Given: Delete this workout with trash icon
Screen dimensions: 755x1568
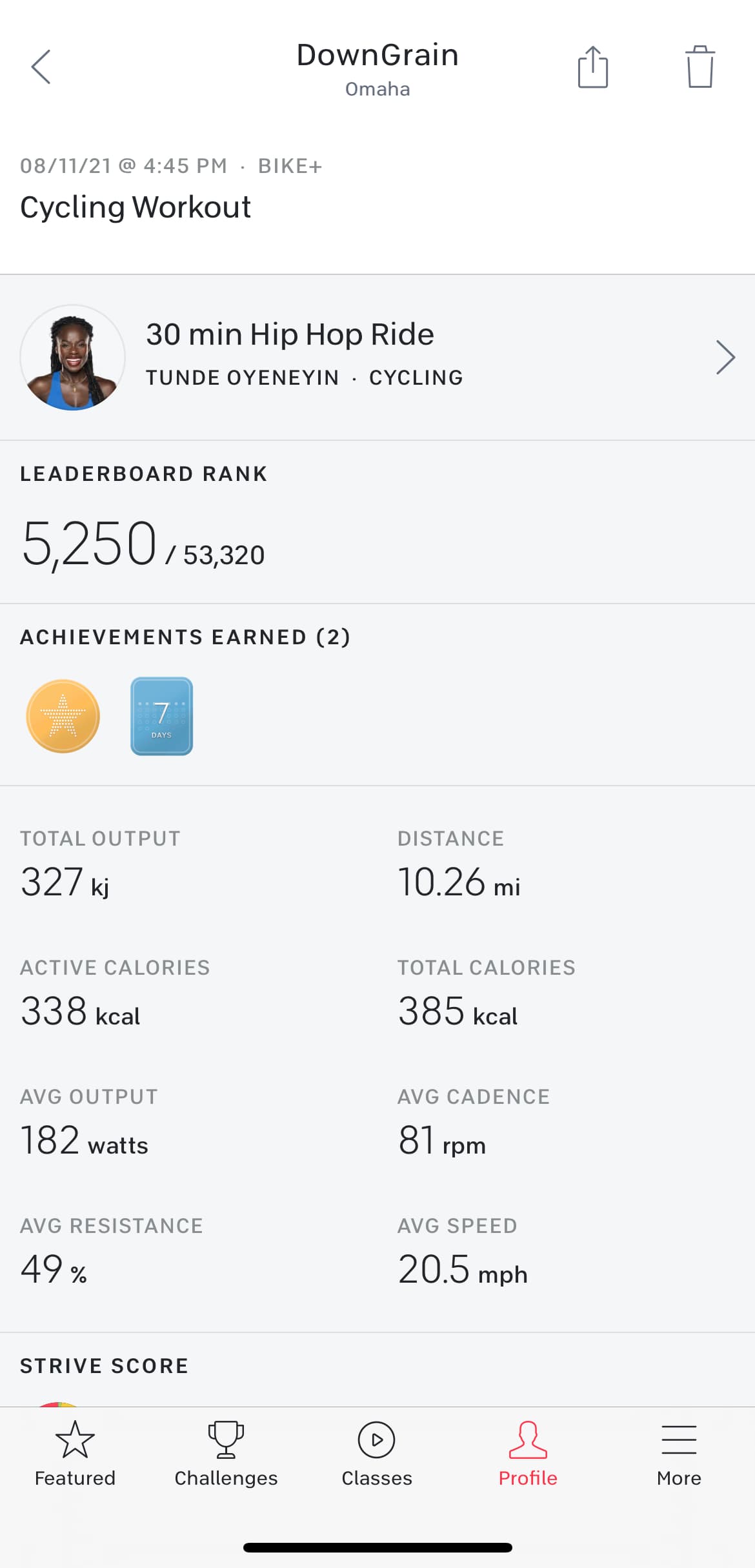Looking at the screenshot, I should click(x=700, y=67).
